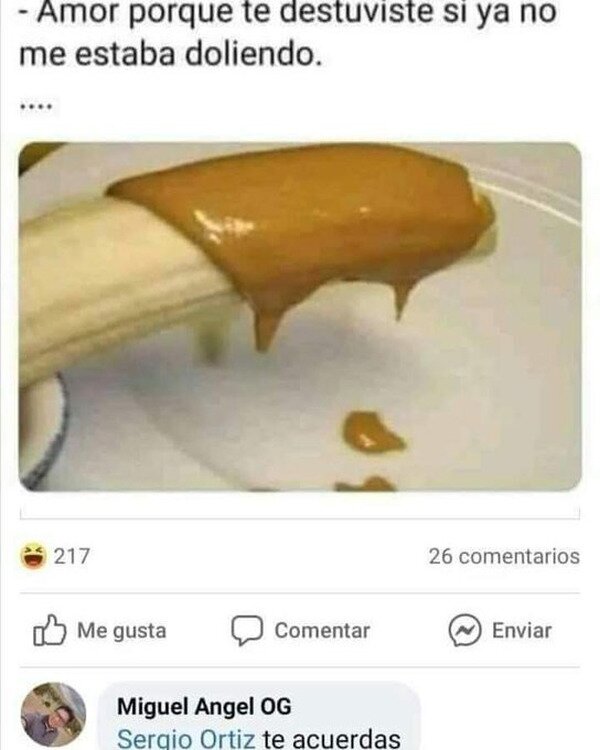Screen dimensions: 600x750
Task: Open the banana photo in the post
Action: 300,317
